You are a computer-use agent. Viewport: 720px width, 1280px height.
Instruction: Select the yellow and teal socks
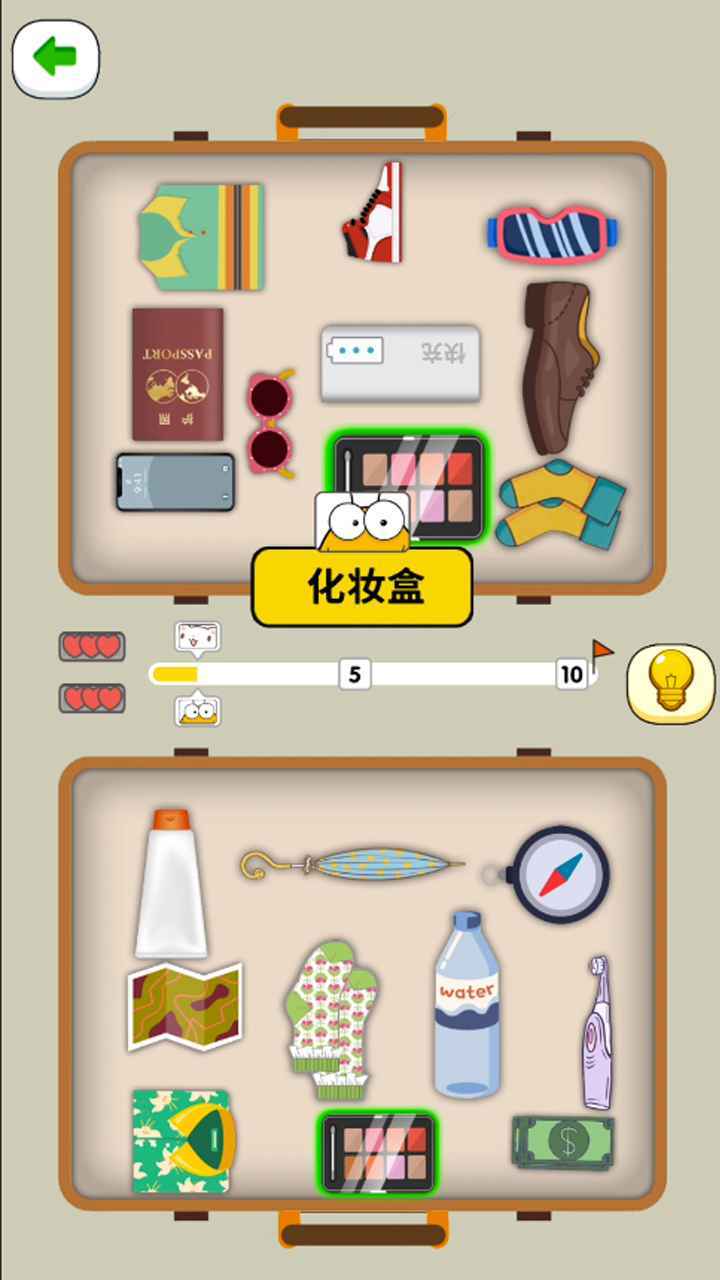point(560,505)
